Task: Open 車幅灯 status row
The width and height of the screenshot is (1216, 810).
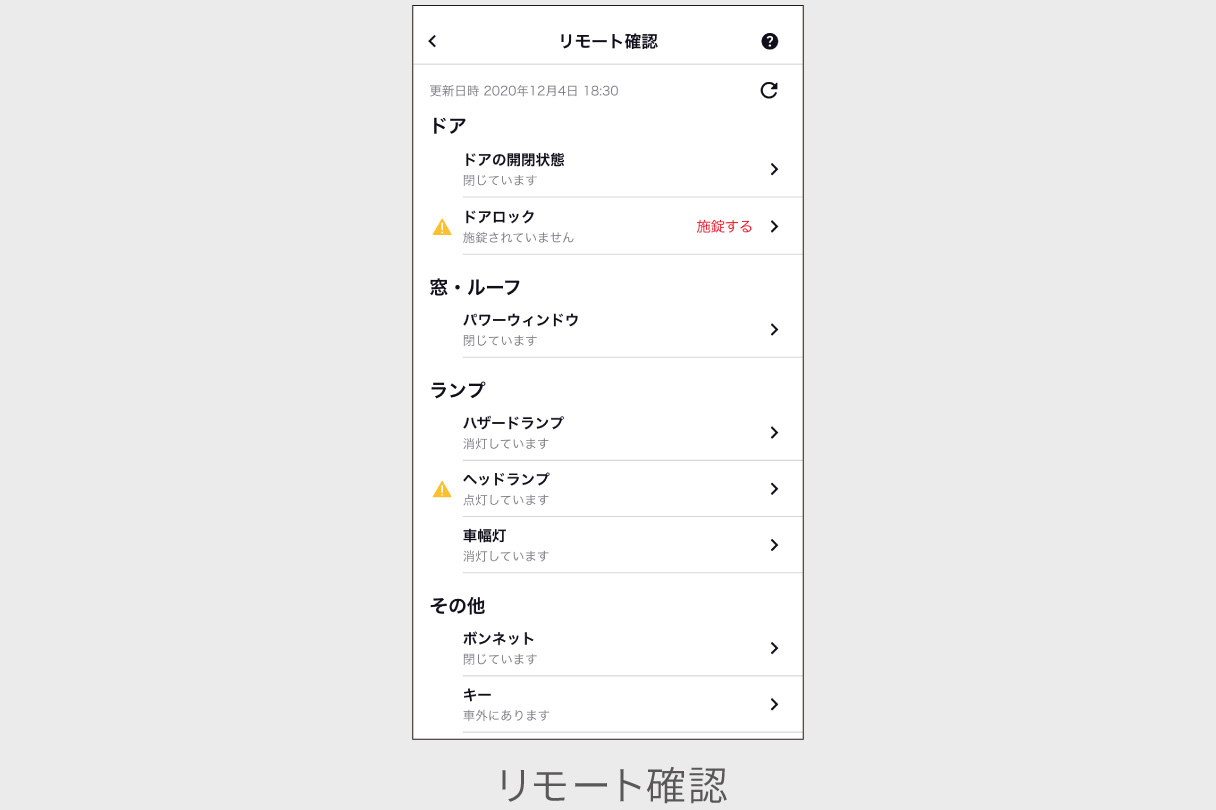Action: coord(620,545)
